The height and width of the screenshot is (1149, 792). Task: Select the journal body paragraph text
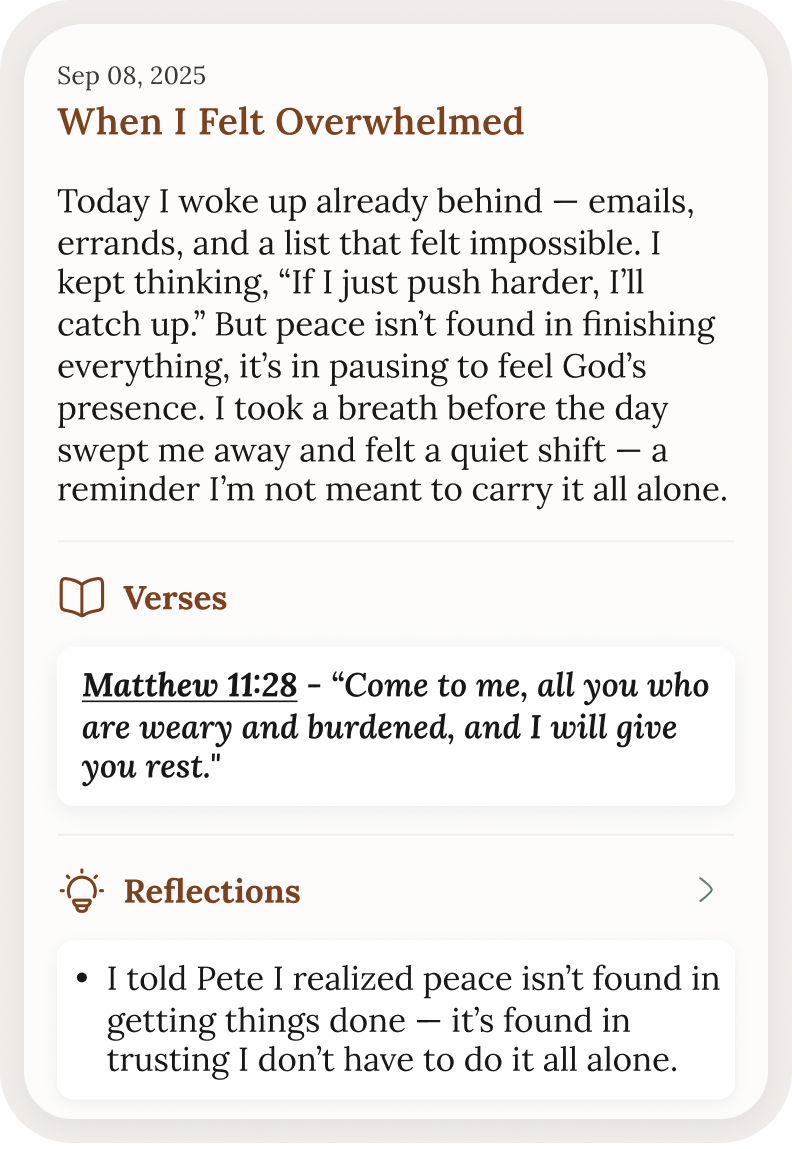396,345
